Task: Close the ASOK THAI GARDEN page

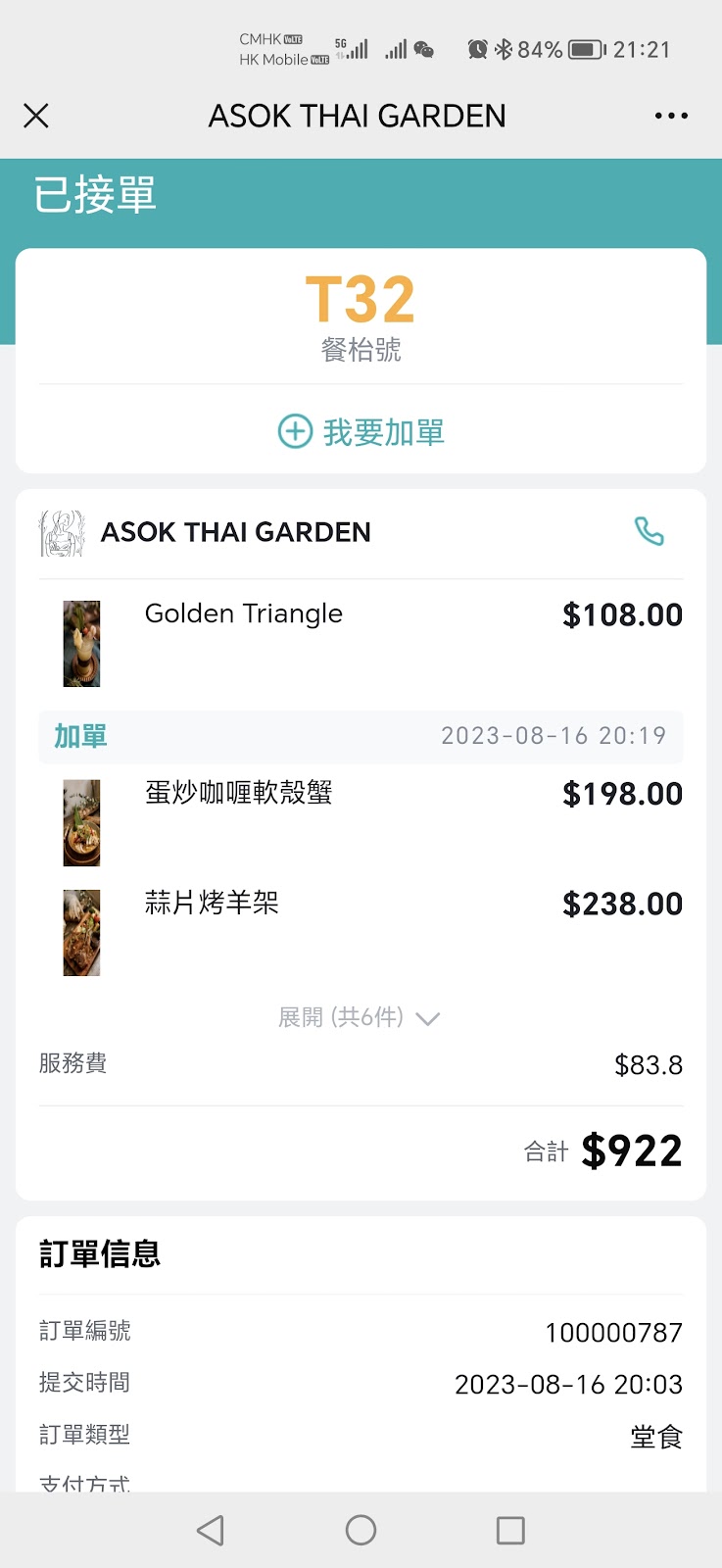Action: [x=36, y=117]
